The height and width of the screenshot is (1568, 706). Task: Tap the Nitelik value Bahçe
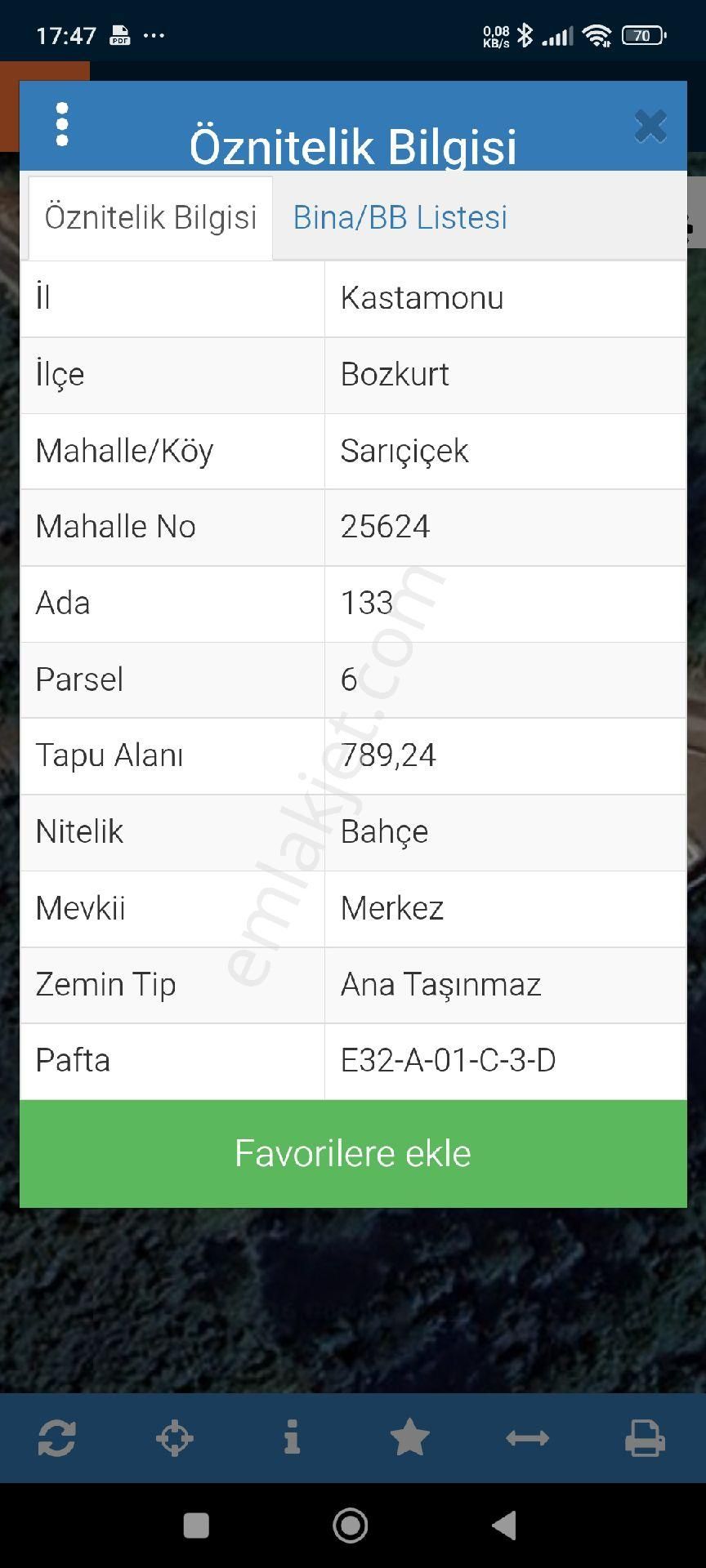point(383,831)
